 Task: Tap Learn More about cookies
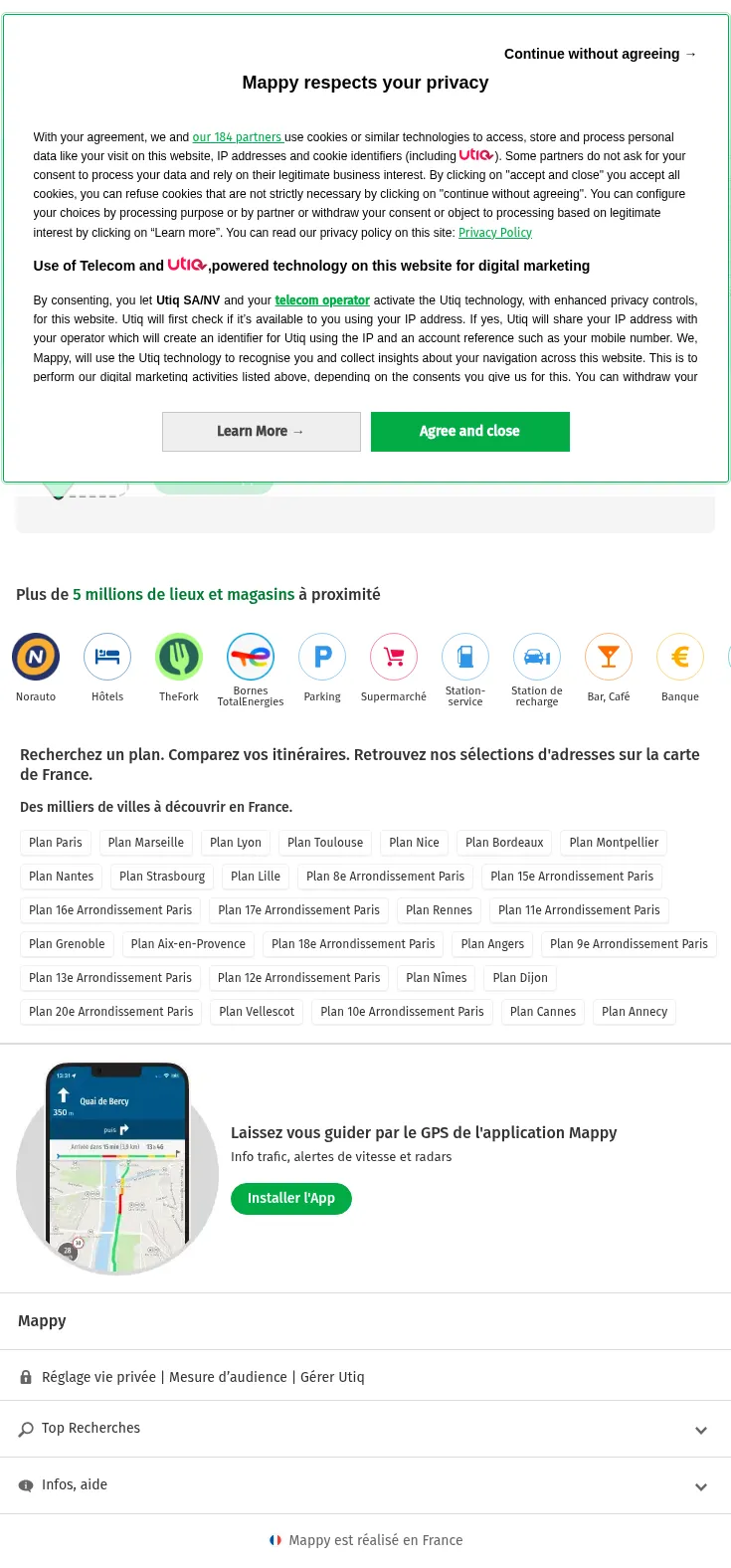pos(261,432)
